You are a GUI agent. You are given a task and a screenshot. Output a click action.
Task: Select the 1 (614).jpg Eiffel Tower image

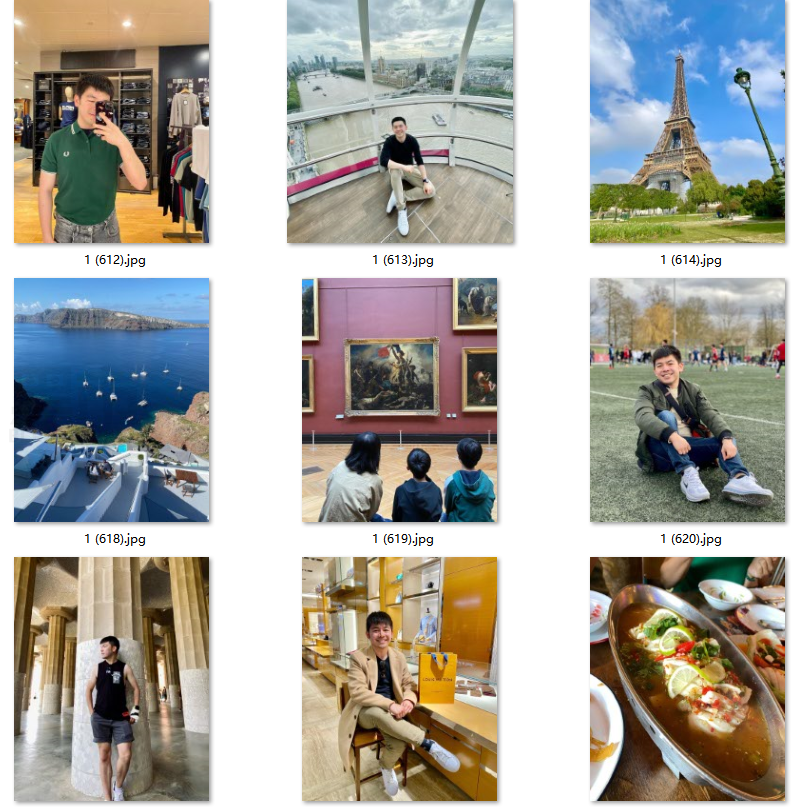click(x=687, y=121)
